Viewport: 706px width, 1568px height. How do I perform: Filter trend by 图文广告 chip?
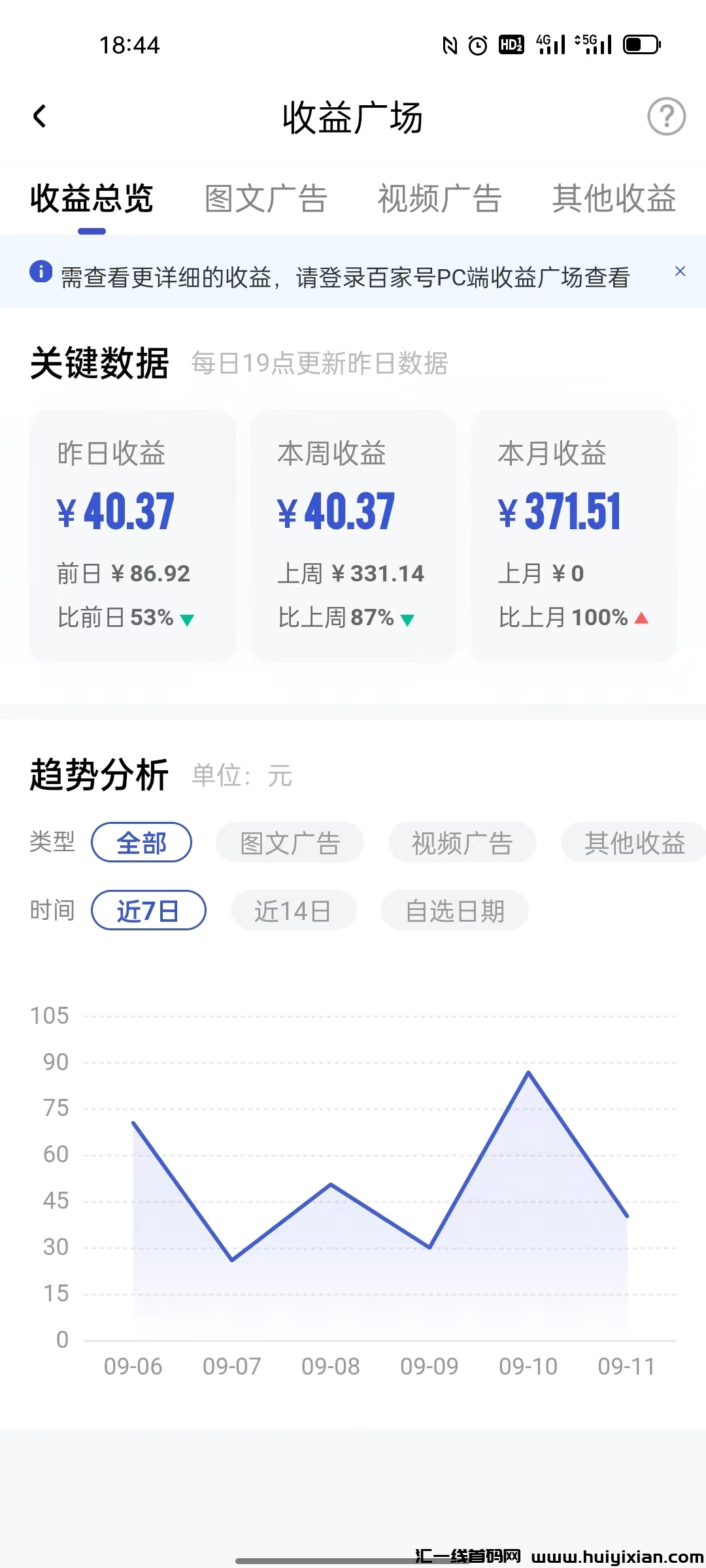(290, 843)
